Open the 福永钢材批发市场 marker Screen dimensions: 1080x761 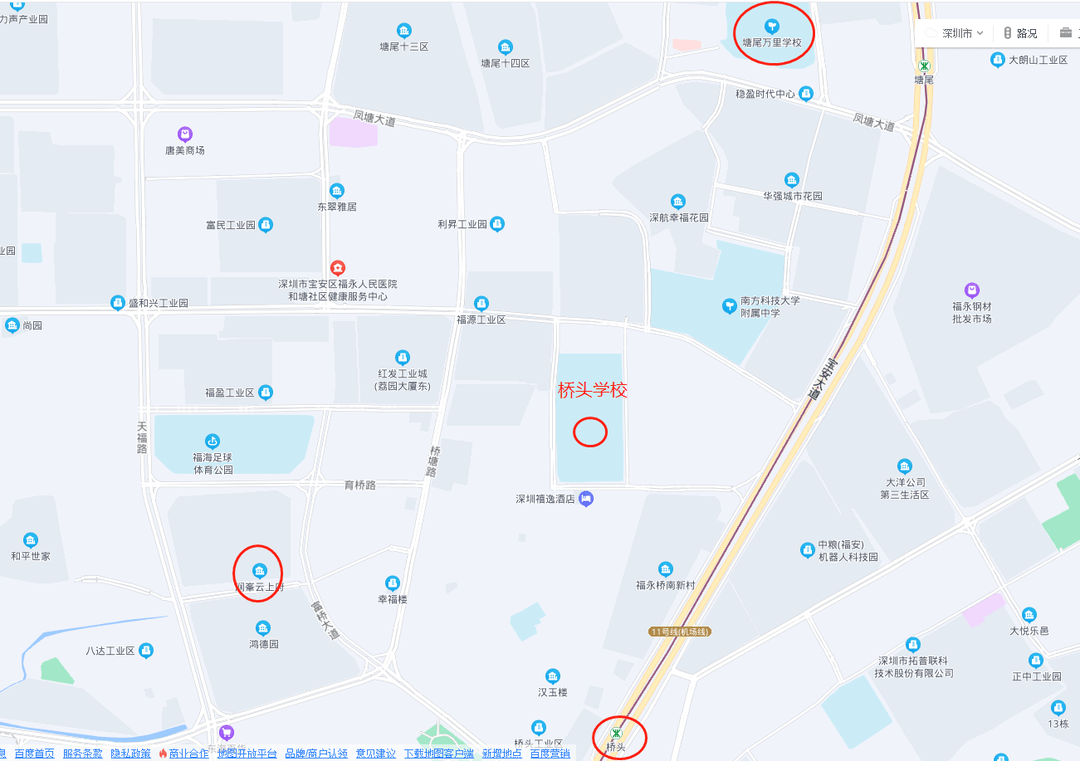(x=971, y=290)
